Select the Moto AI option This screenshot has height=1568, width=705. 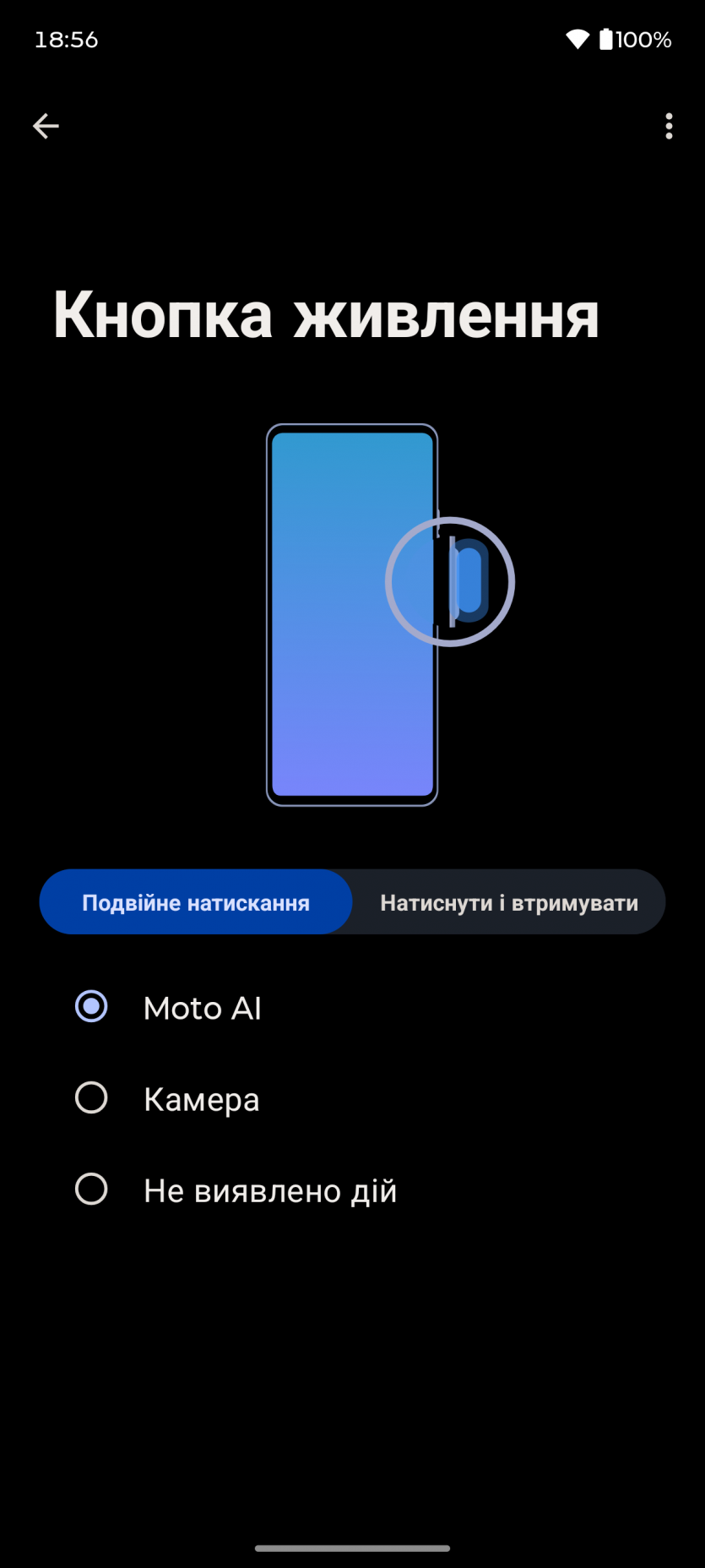[91, 1007]
